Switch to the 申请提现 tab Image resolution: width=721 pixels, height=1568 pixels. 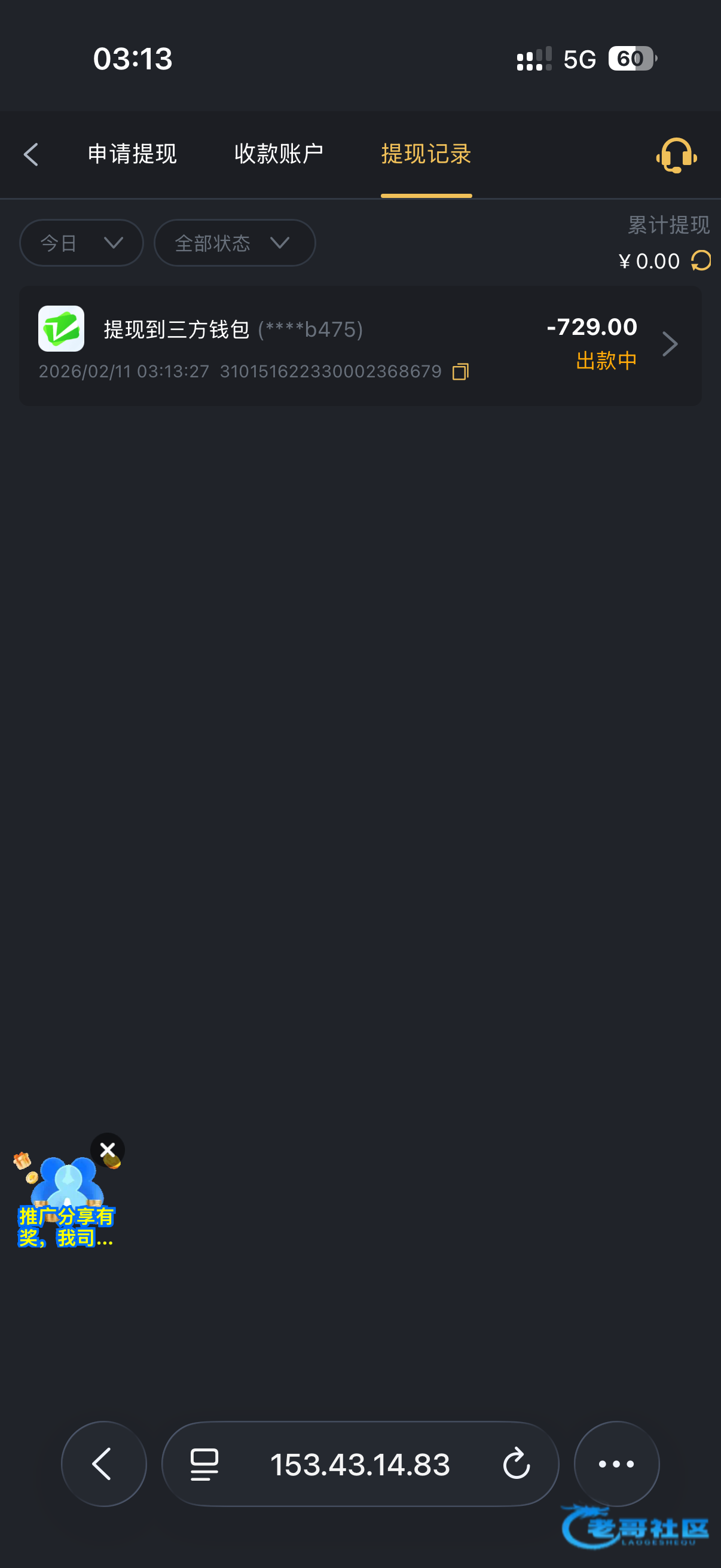[x=132, y=154]
